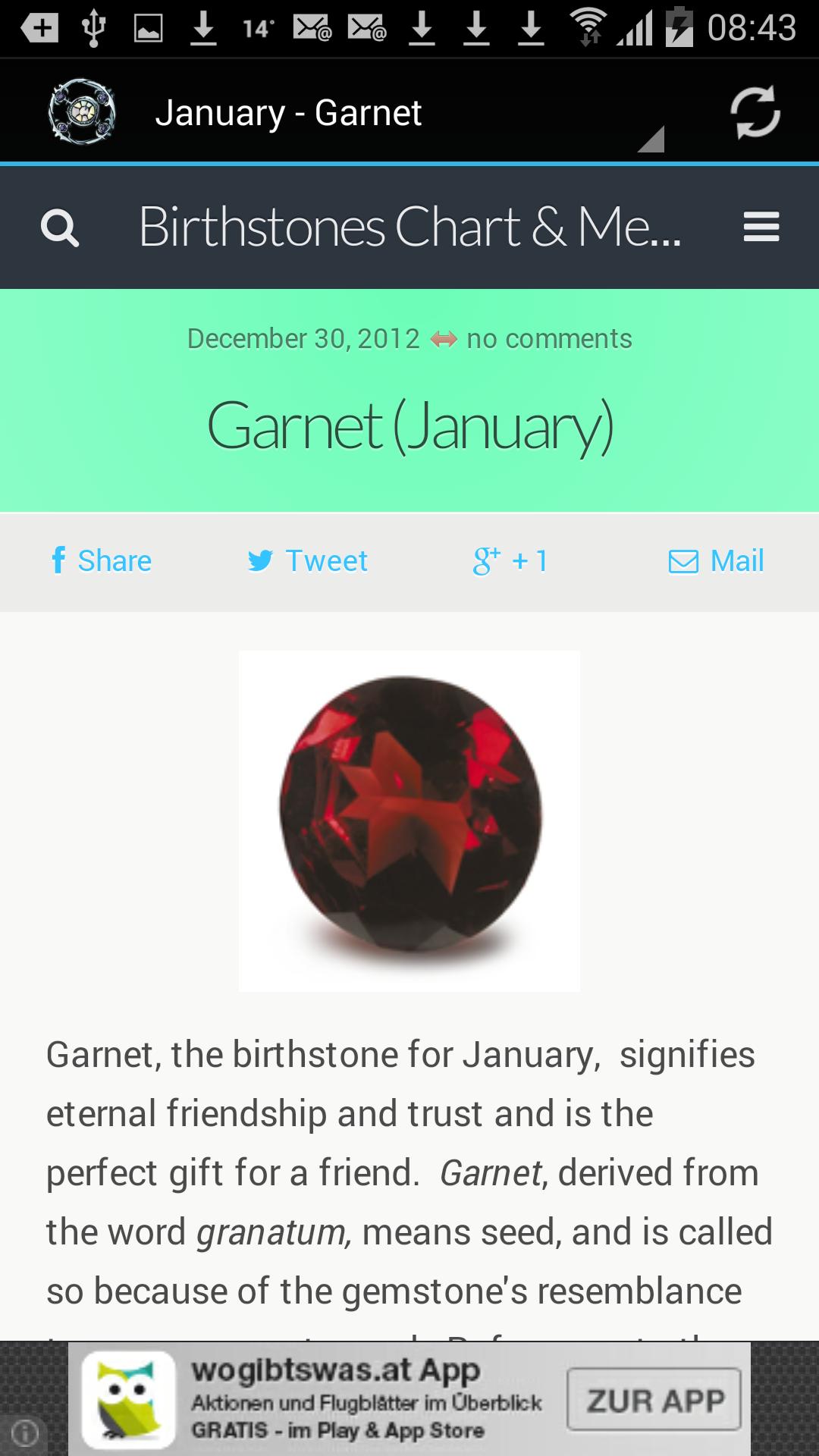Tap the ZUR APP ad button

click(654, 1400)
